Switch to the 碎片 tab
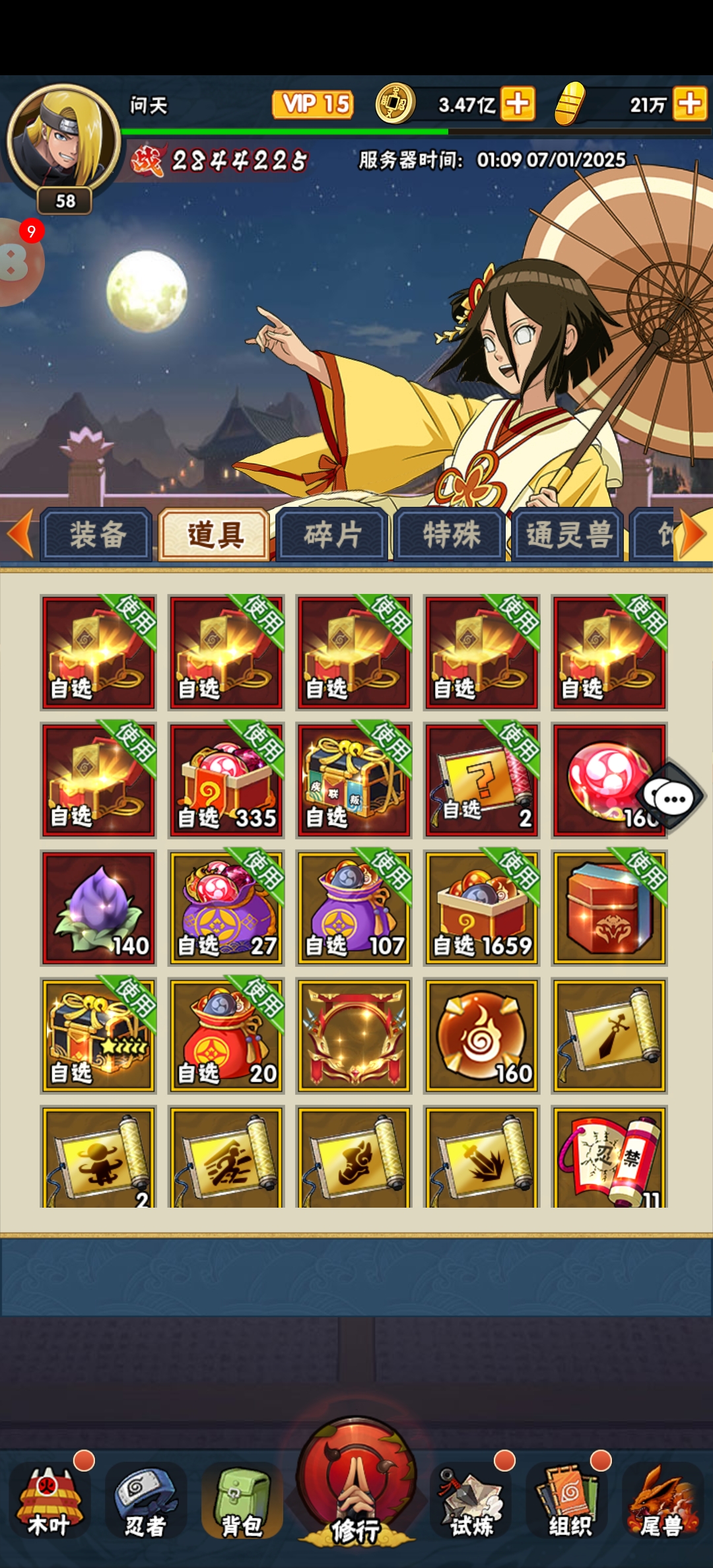Image resolution: width=713 pixels, height=1568 pixels. click(332, 535)
